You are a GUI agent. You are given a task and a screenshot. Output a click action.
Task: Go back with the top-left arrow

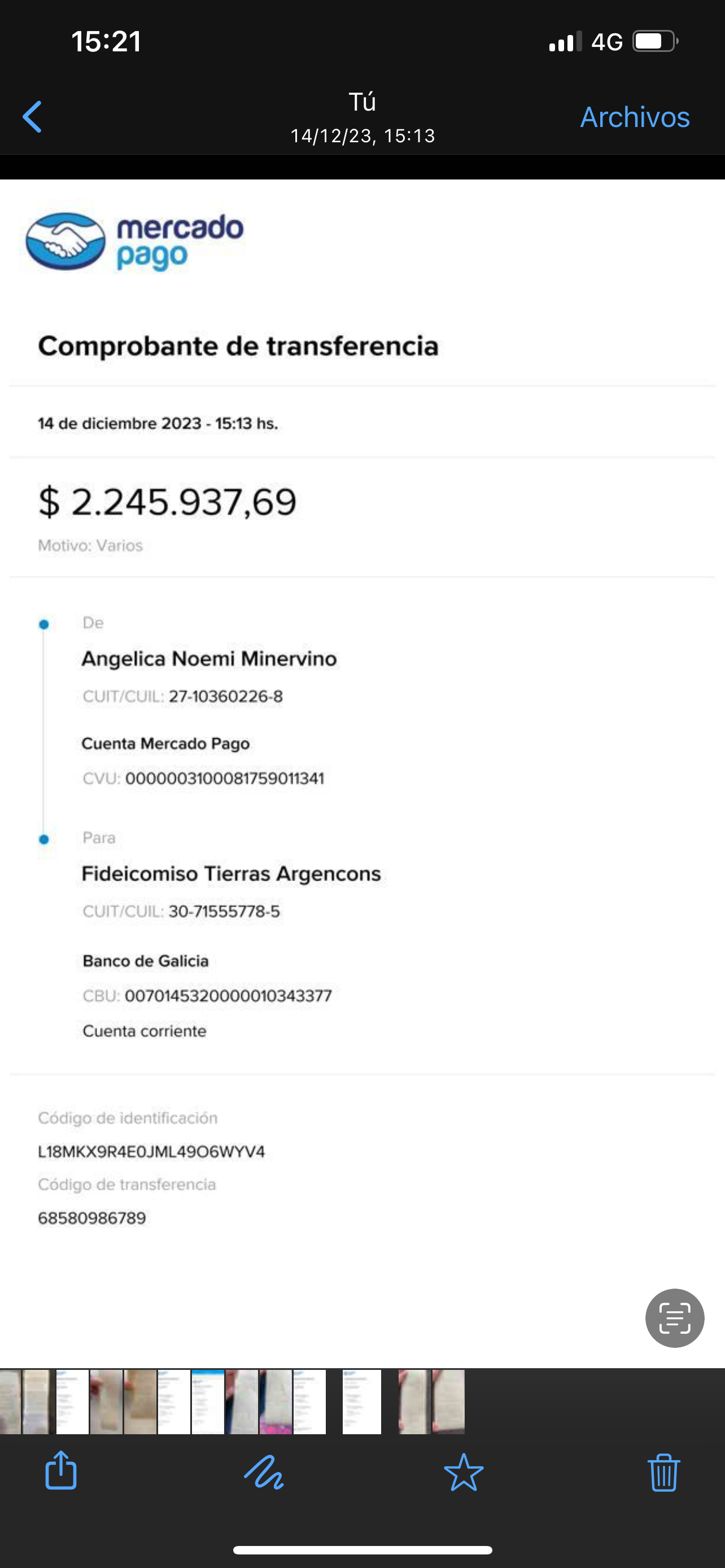coord(32,116)
